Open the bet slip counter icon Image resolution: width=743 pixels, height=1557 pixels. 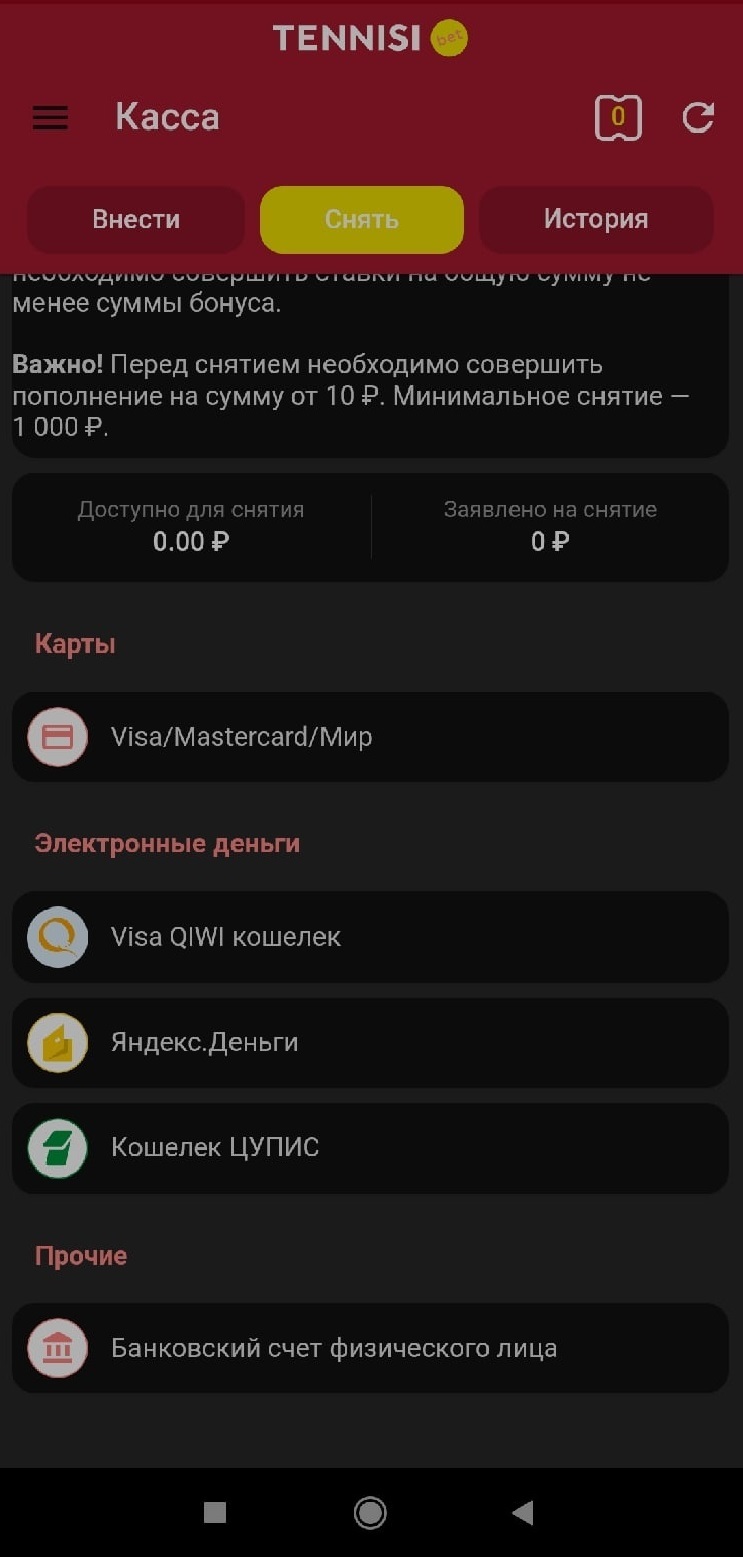pos(618,118)
